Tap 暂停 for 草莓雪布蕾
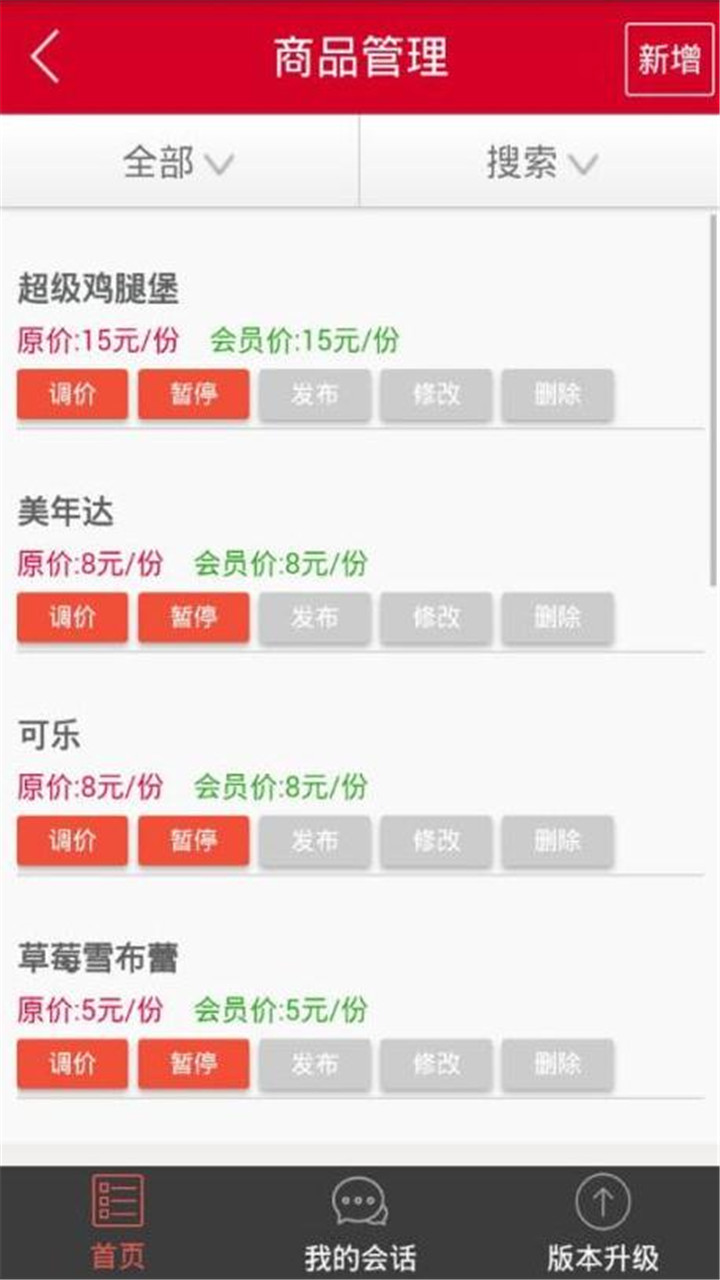Viewport: 720px width, 1280px height. [193, 1063]
